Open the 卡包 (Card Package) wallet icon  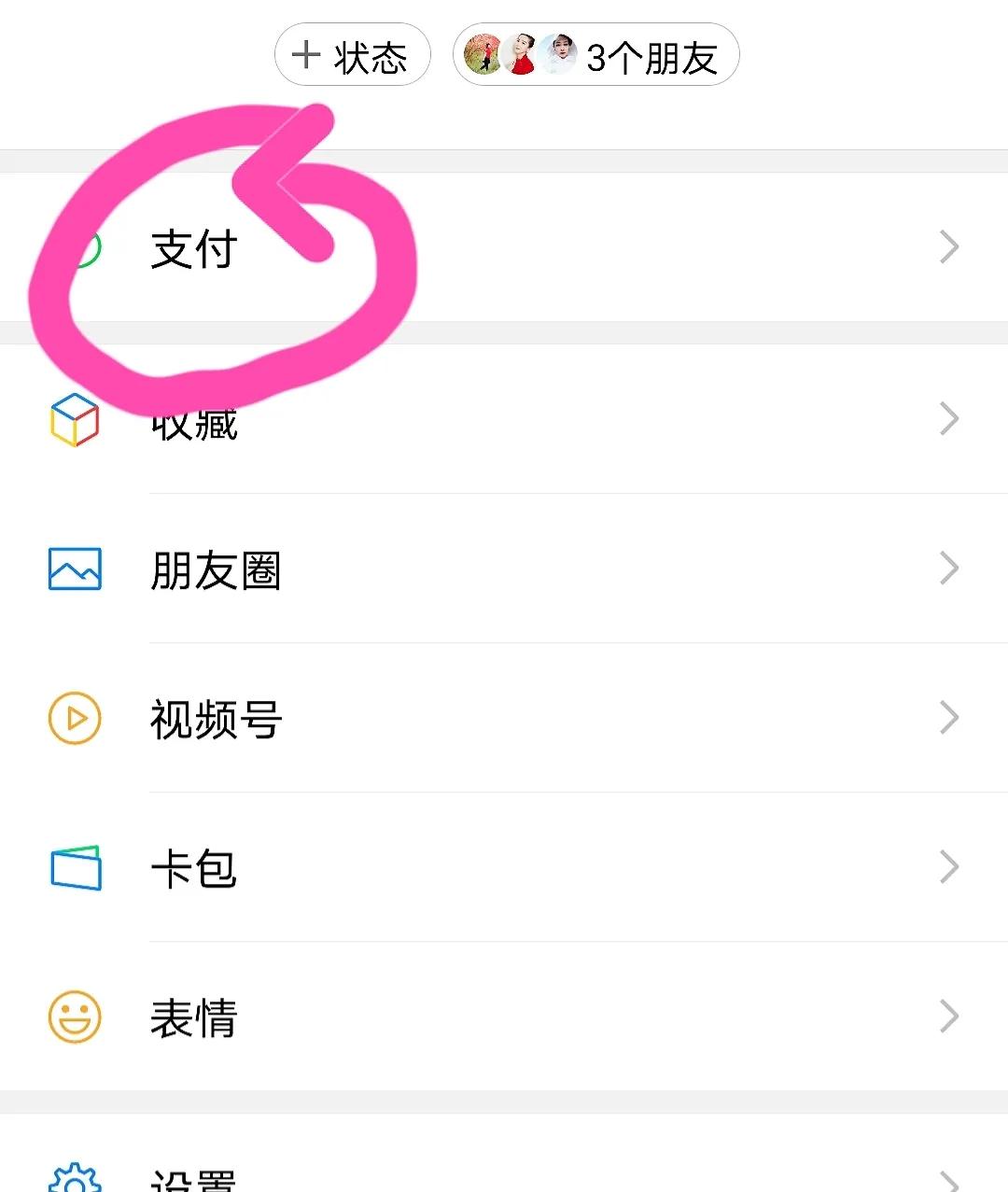pyautogui.click(x=73, y=868)
